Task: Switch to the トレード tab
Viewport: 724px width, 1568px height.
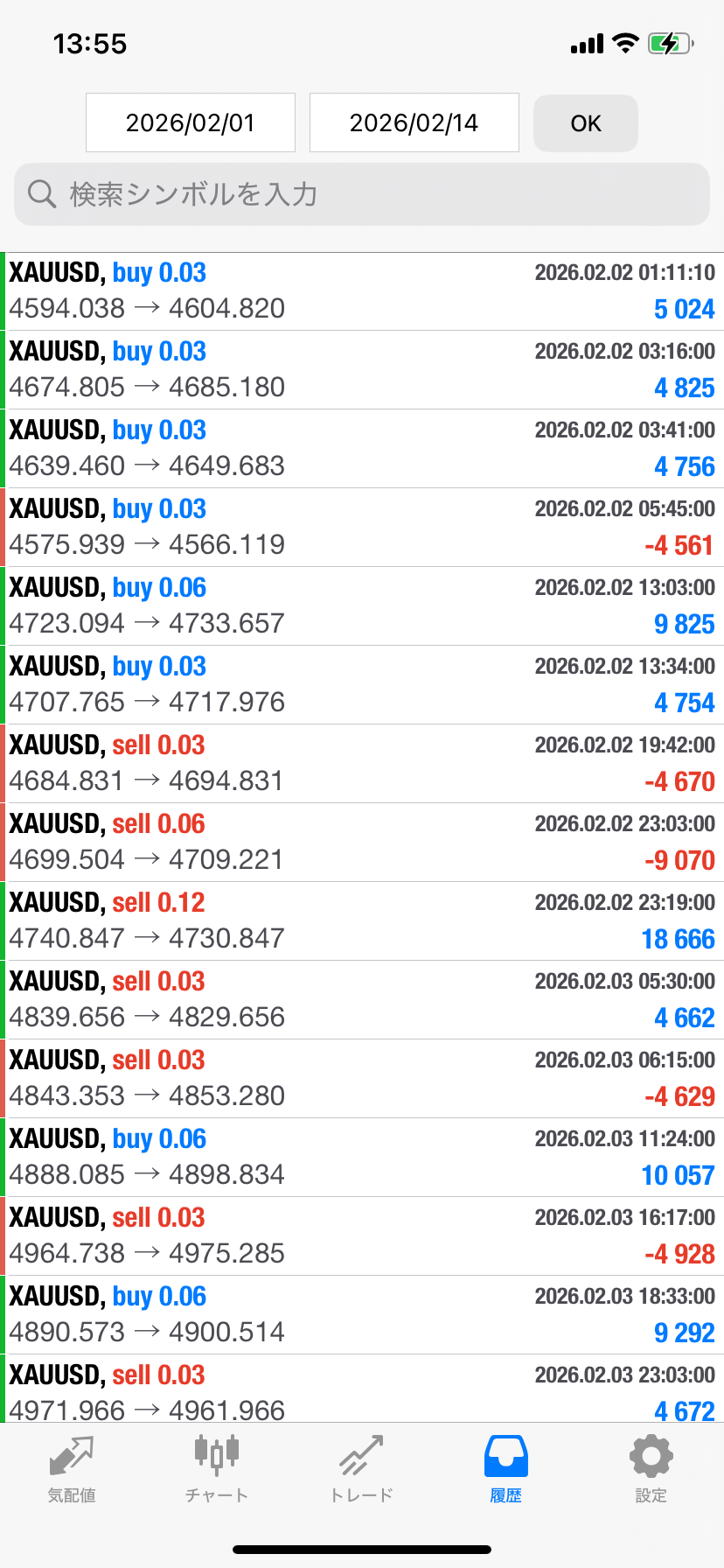Action: 362,1469
